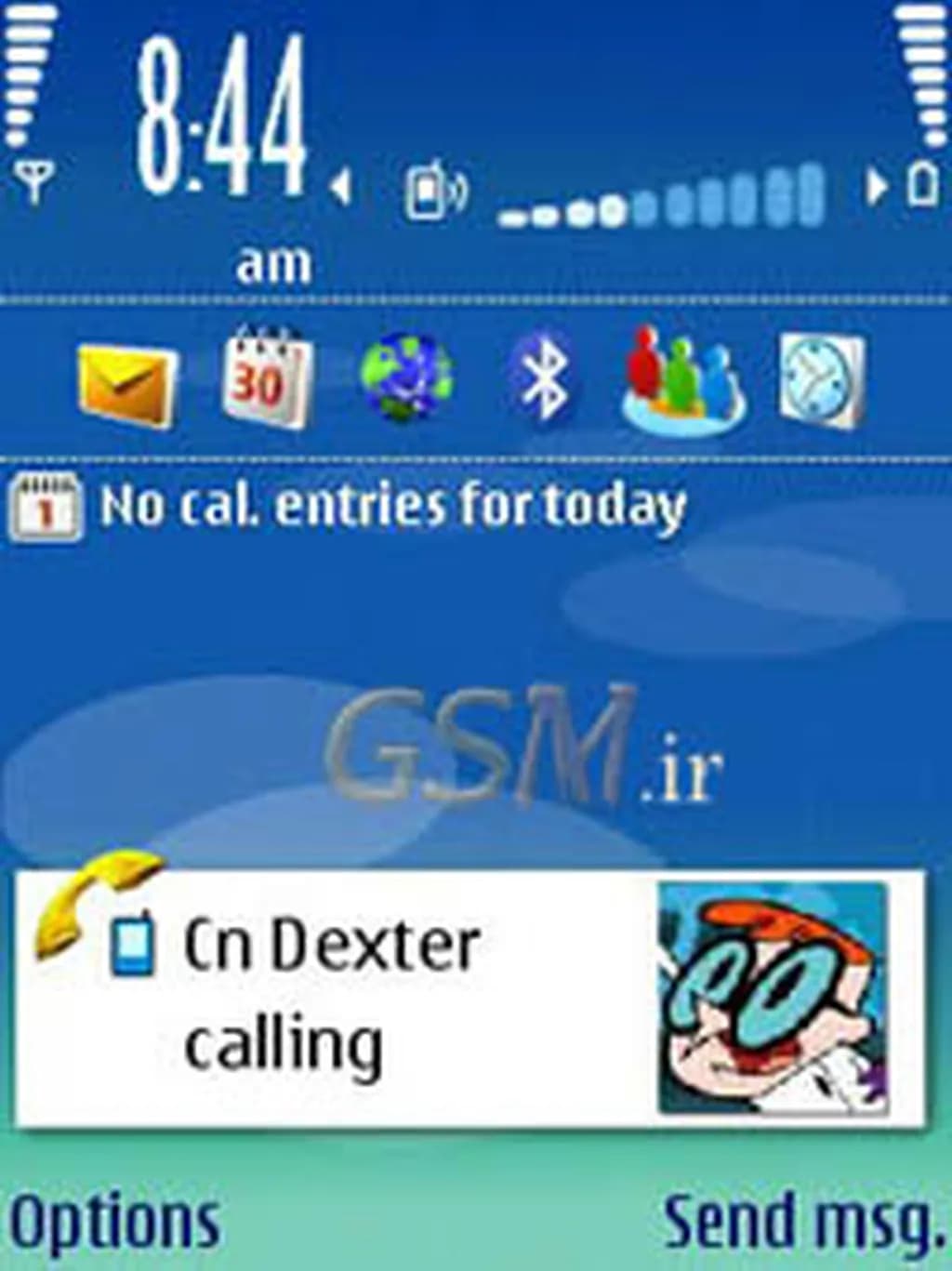Screen dimensions: 952x1271
Task: Open the Clock shortcut icon
Action: click(822, 380)
